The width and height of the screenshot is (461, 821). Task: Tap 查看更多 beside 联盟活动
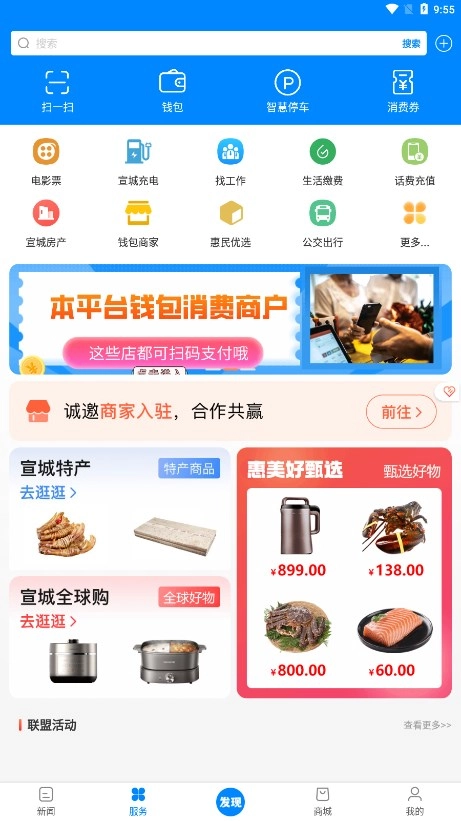pyautogui.click(x=427, y=725)
